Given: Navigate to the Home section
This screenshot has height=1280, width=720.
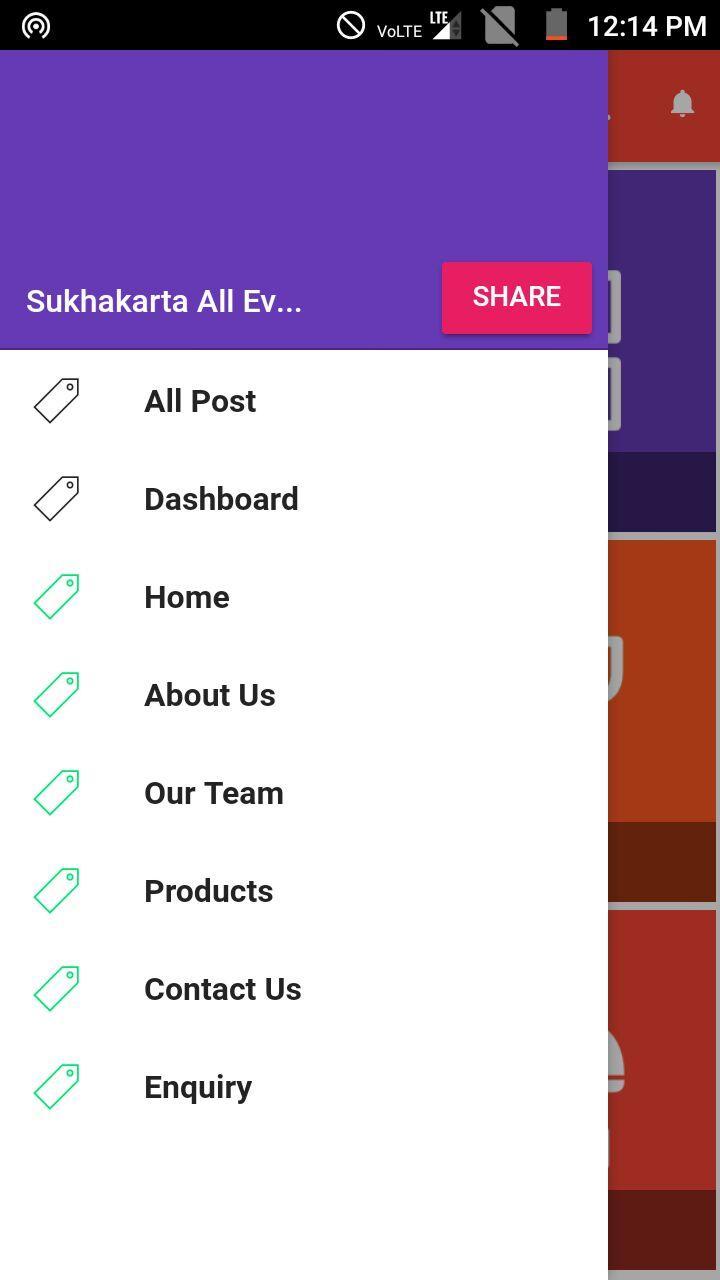Looking at the screenshot, I should [x=186, y=596].
